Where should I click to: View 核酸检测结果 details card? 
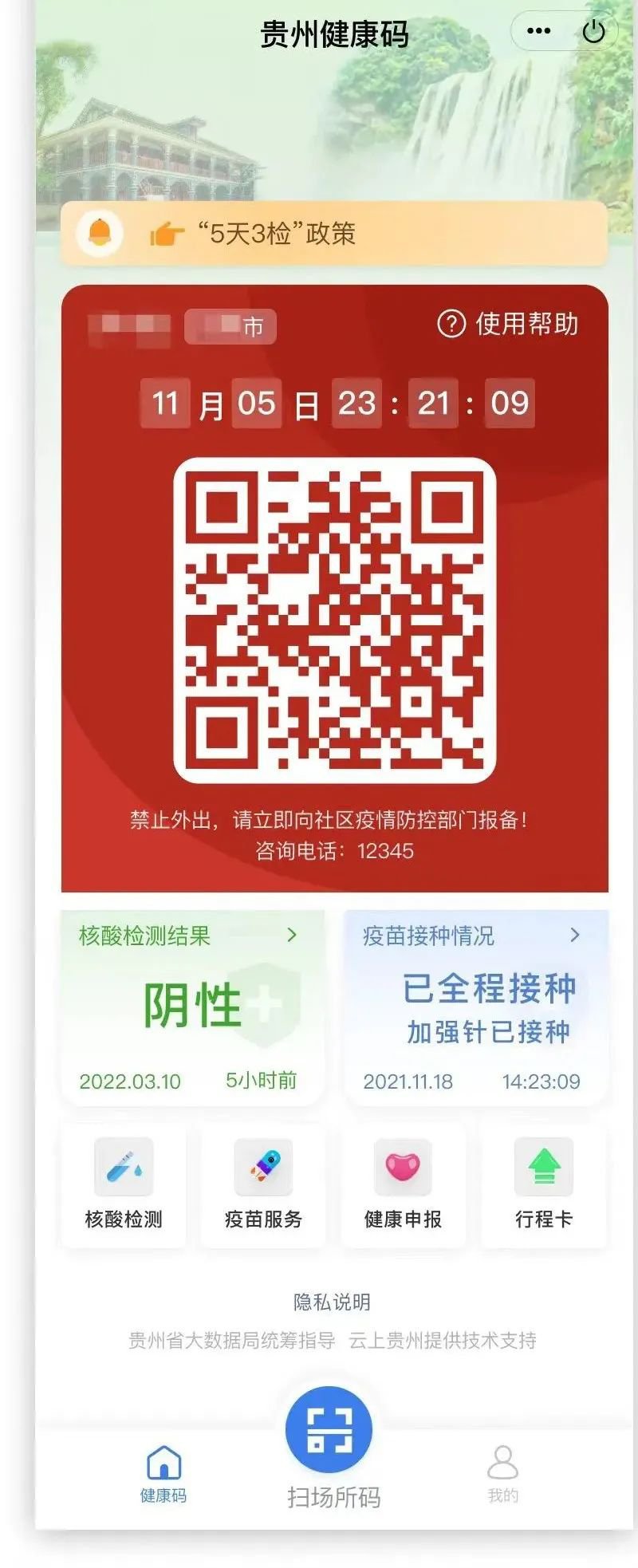[191, 1007]
